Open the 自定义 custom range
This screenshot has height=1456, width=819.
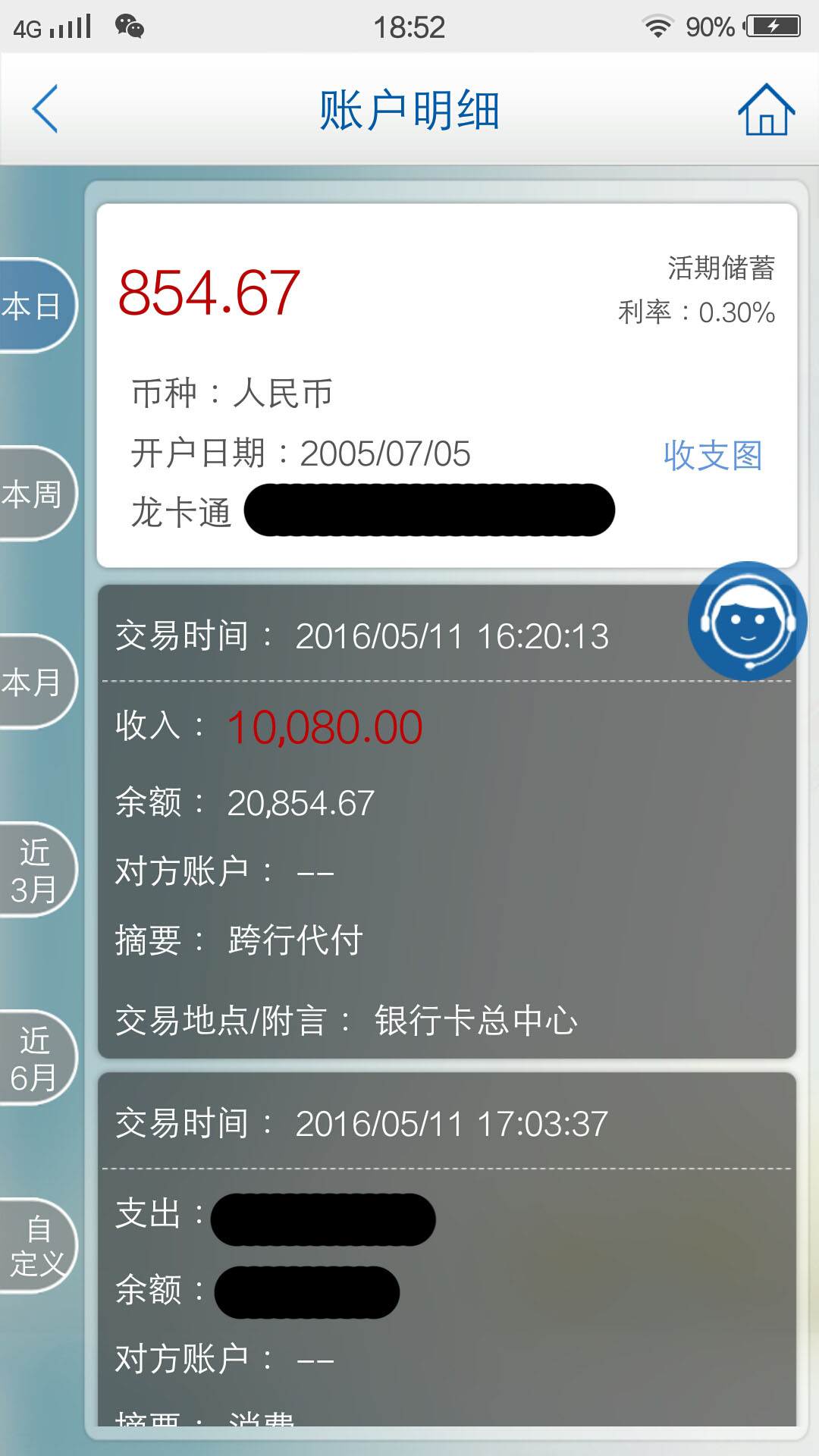click(36, 1246)
